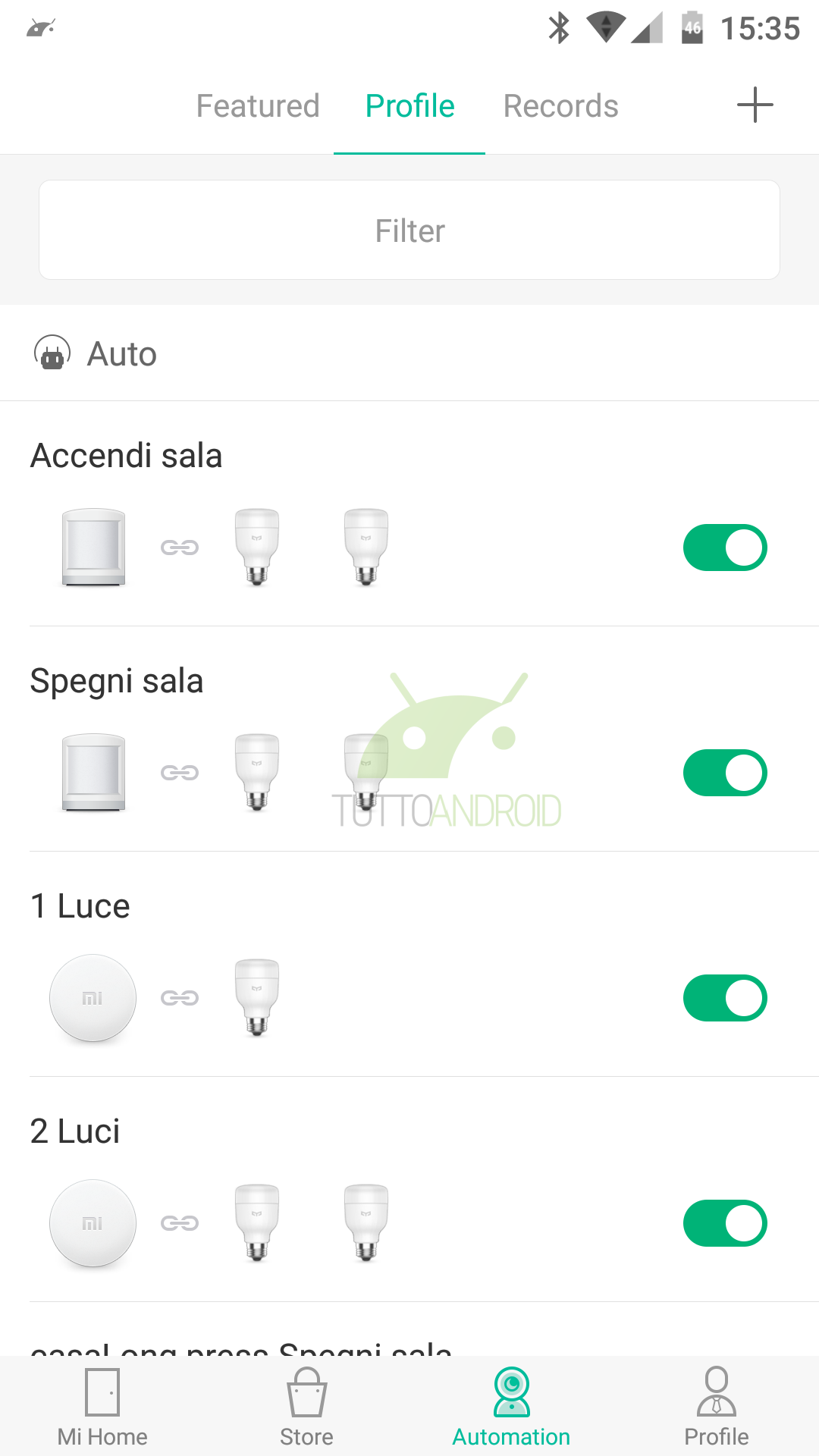Open the Filter box

[x=409, y=230]
